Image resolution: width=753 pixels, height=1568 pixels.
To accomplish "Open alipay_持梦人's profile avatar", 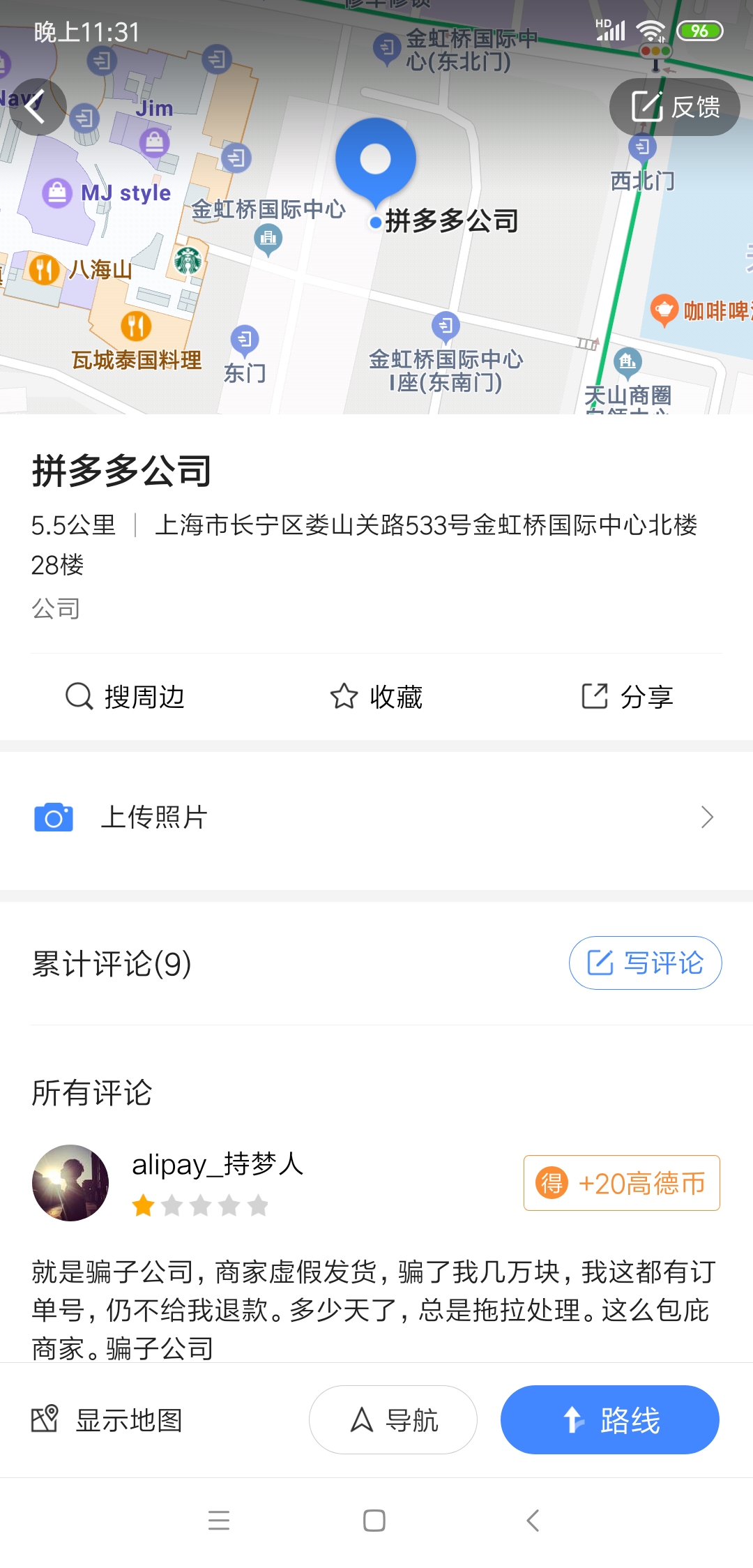I will 70,1183.
